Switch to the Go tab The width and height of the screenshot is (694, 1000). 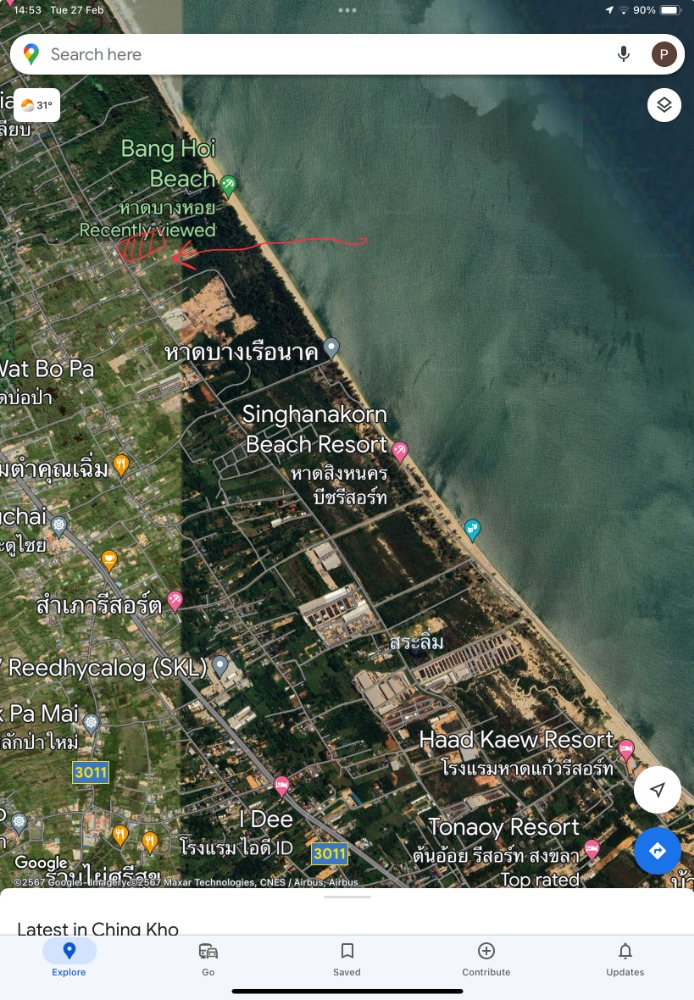click(208, 958)
